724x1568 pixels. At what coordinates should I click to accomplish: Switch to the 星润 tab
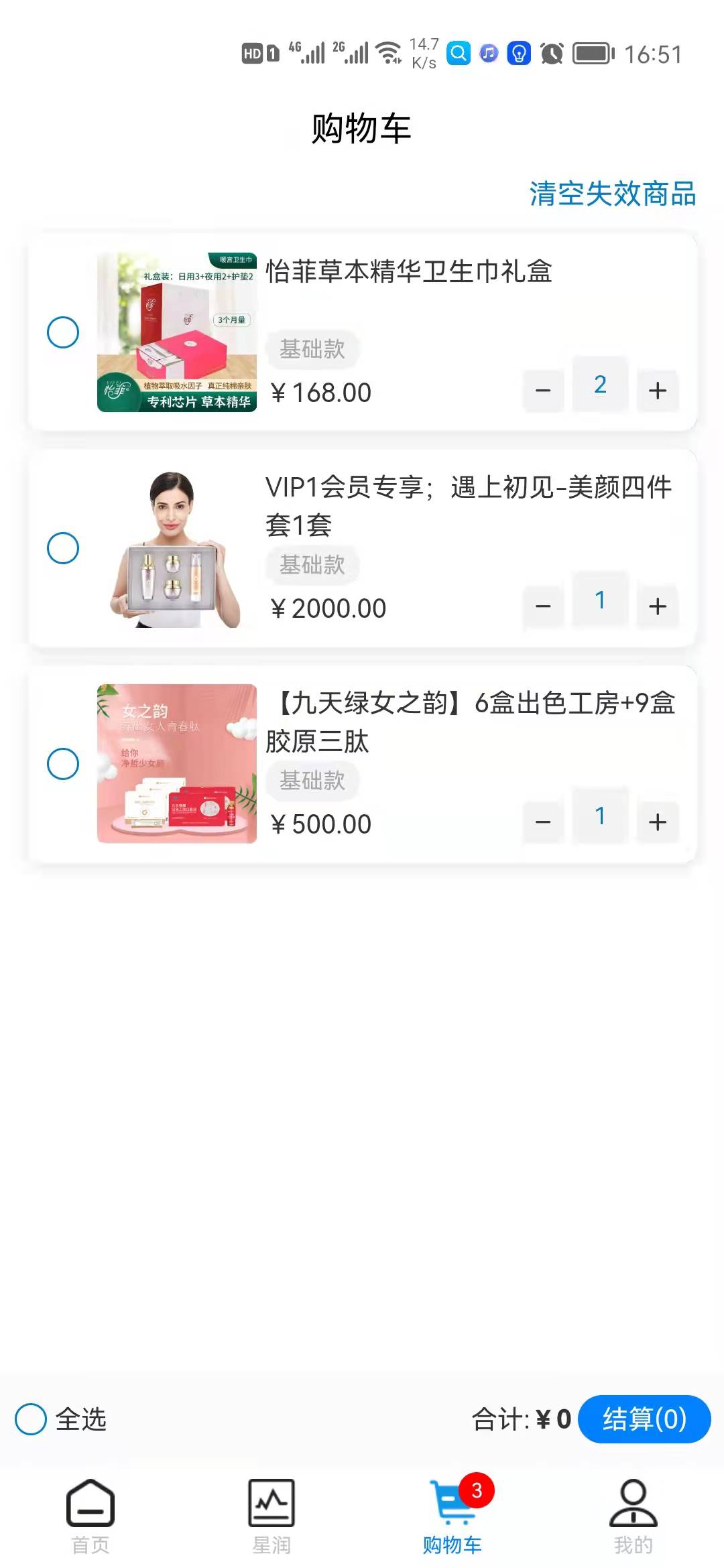(x=271, y=1516)
